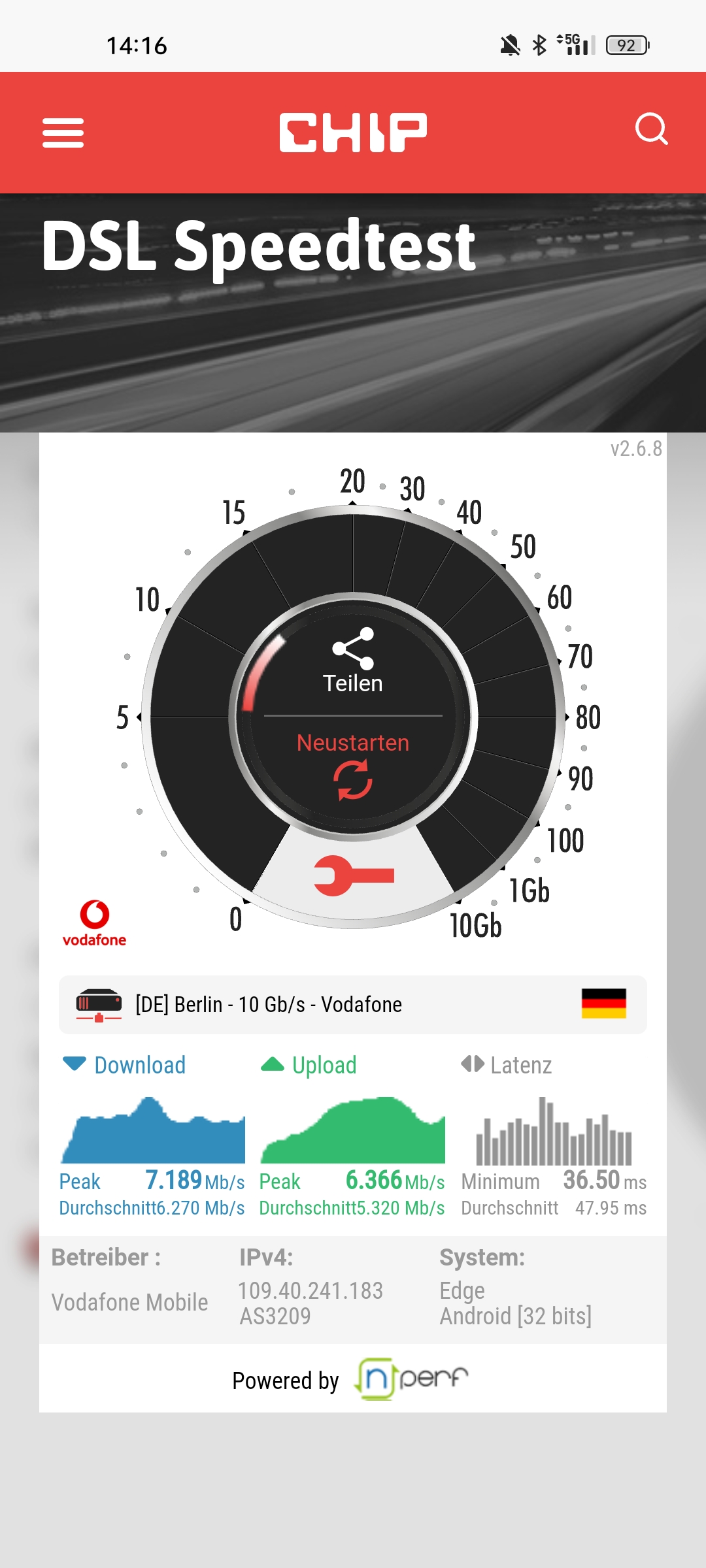This screenshot has width=706, height=1568.
Task: Share the speedtest result via Teilen
Action: click(x=353, y=661)
